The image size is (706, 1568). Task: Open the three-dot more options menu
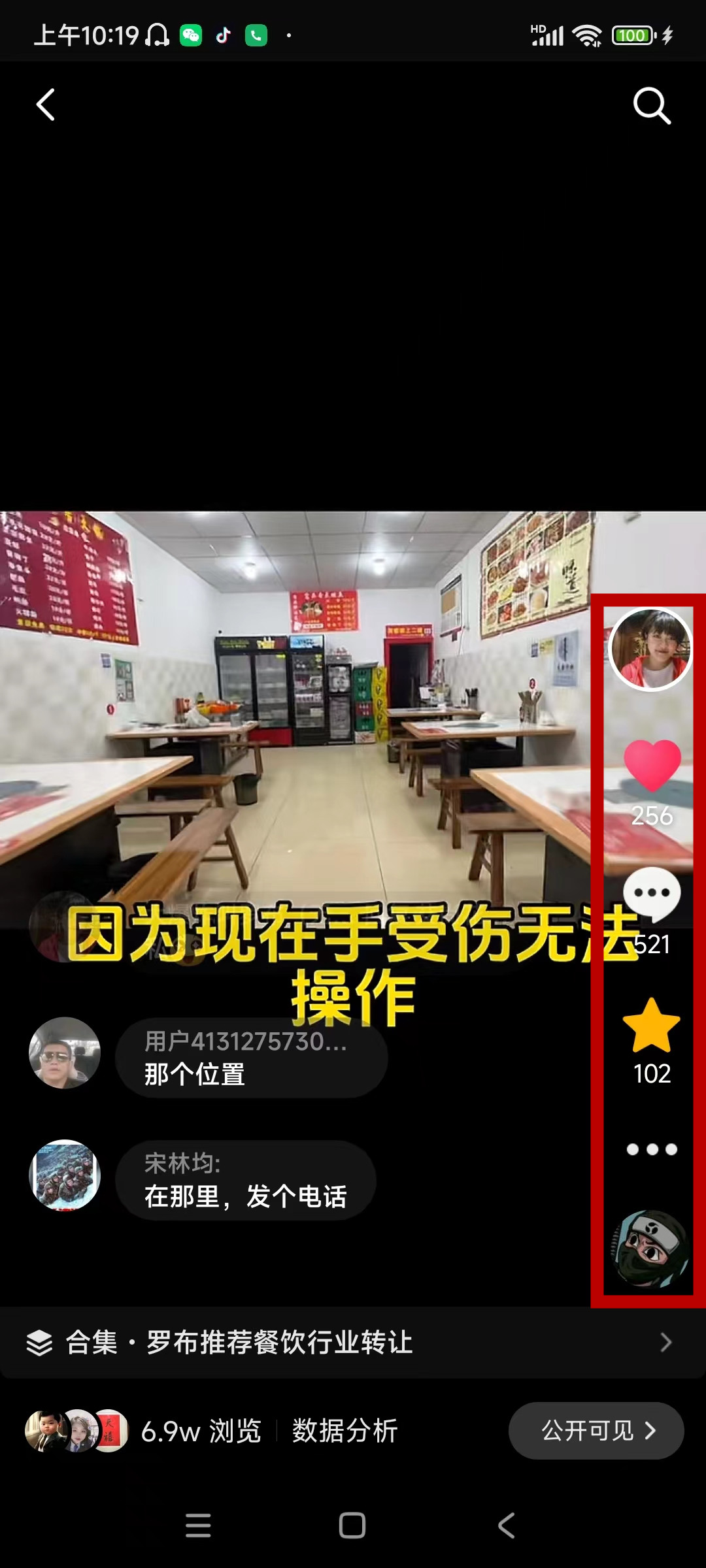click(652, 1149)
